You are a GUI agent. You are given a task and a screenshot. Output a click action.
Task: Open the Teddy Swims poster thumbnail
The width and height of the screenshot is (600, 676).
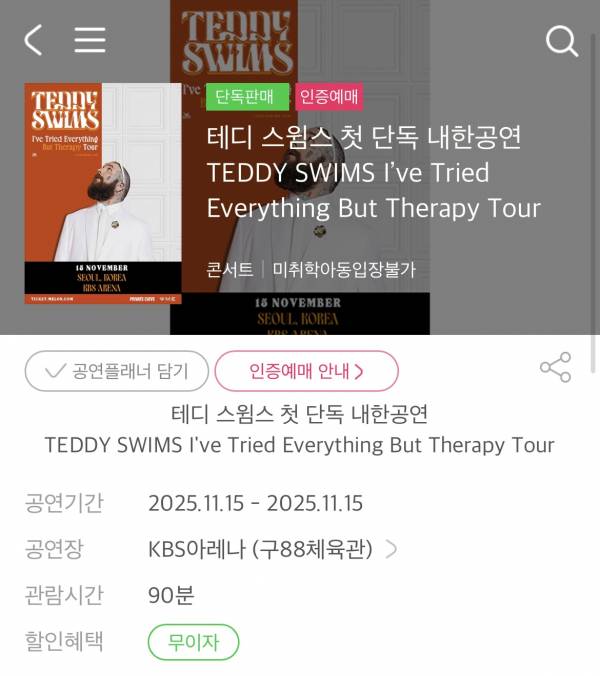coord(103,193)
